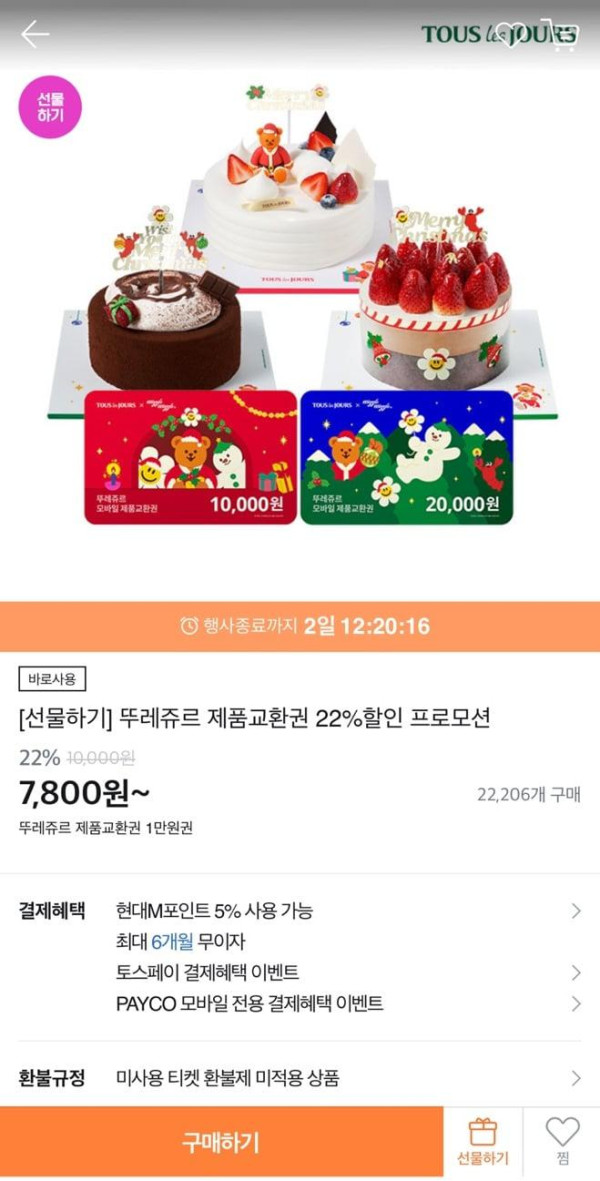This screenshot has width=600, height=1181.
Task: Open 환불규정 refund policy row
Action: (x=300, y=1078)
